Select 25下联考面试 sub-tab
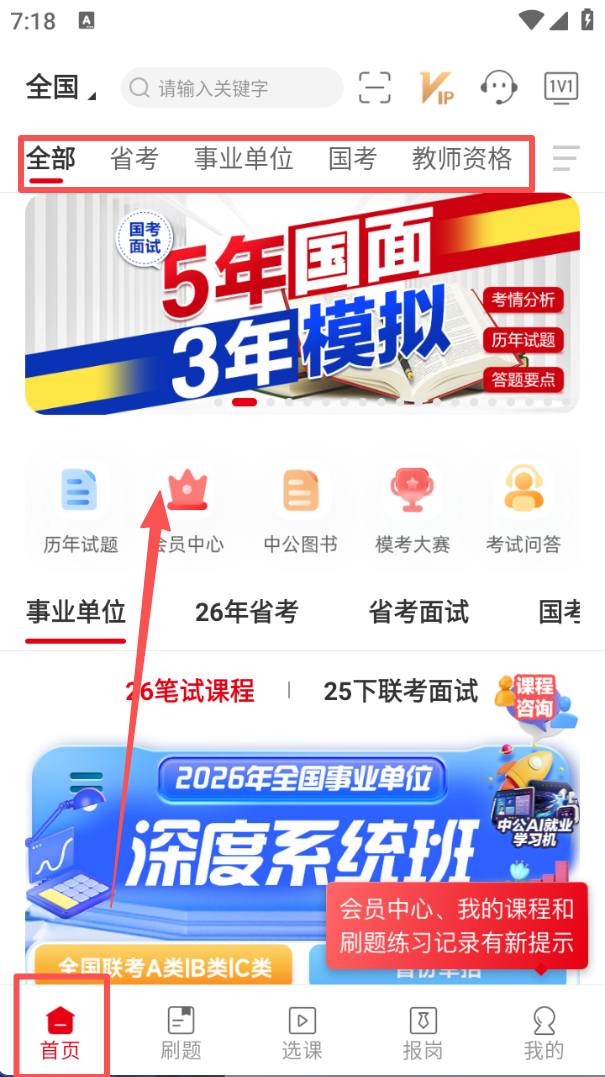Screen dimensions: 605x1077 (400, 691)
